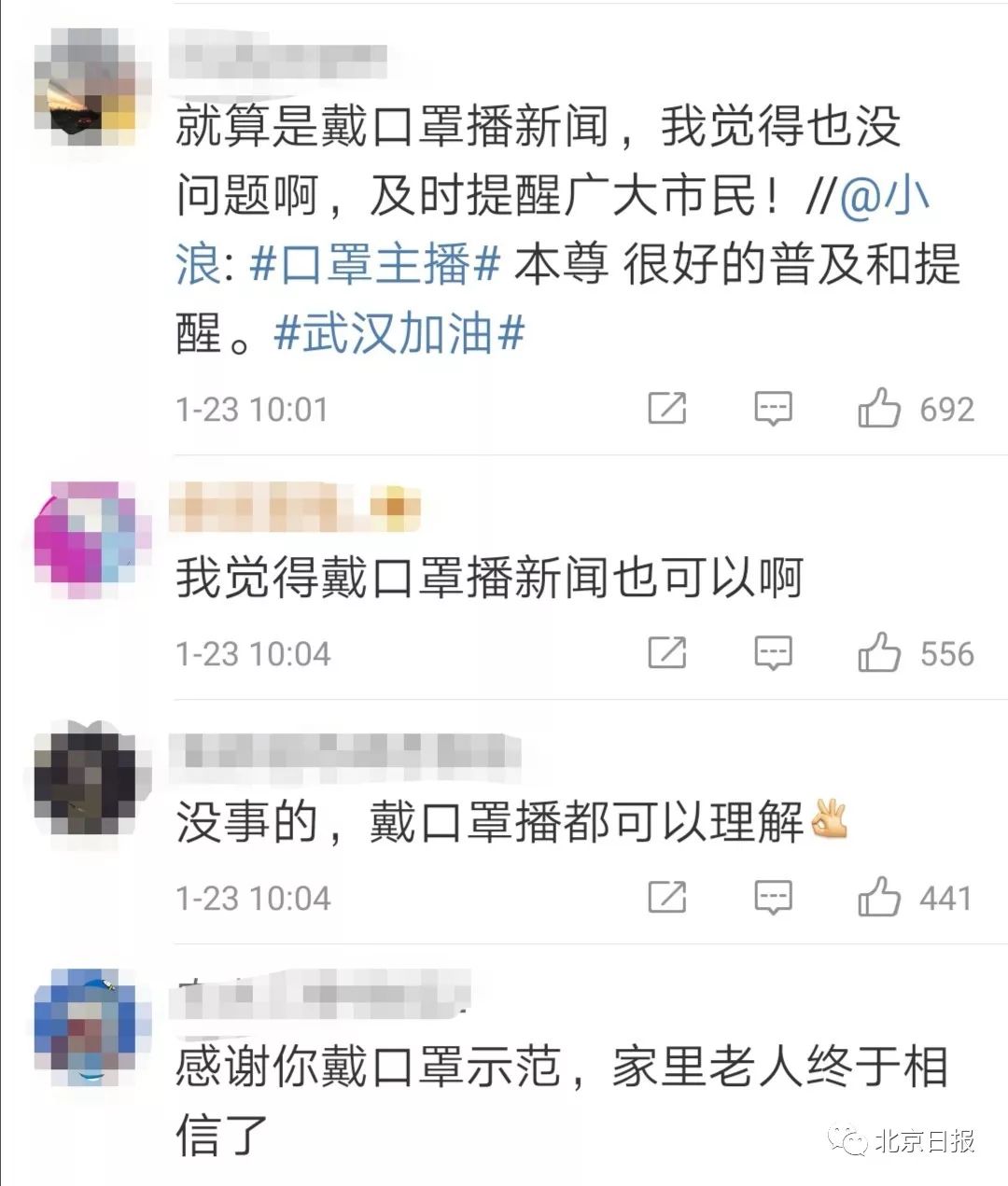This screenshot has height=1186, width=1008.
Task: Repost the 我觉得戴口罩播新闻也可以啊 comment
Action: [x=667, y=653]
